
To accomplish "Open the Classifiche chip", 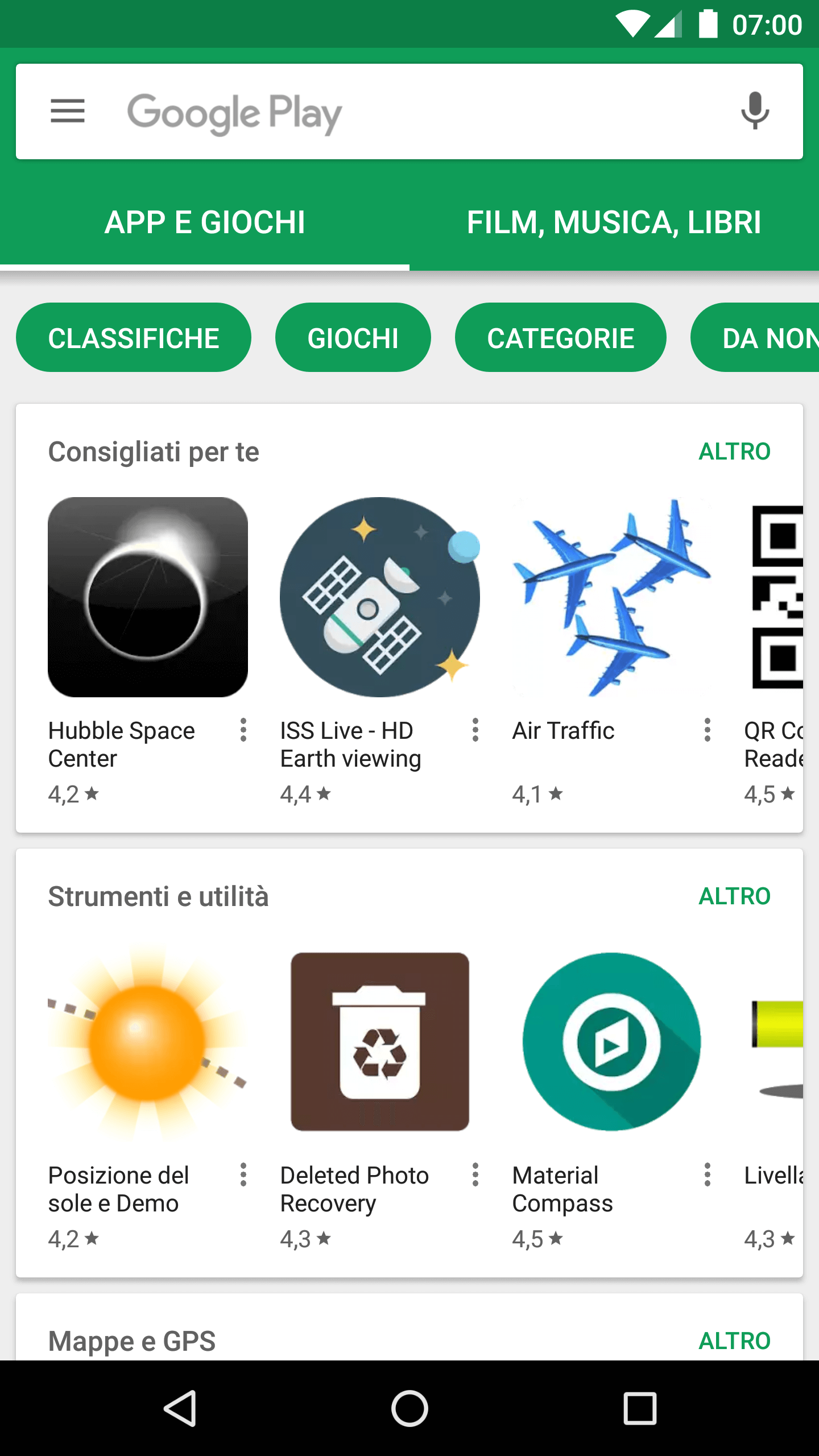I will pyautogui.click(x=134, y=338).
